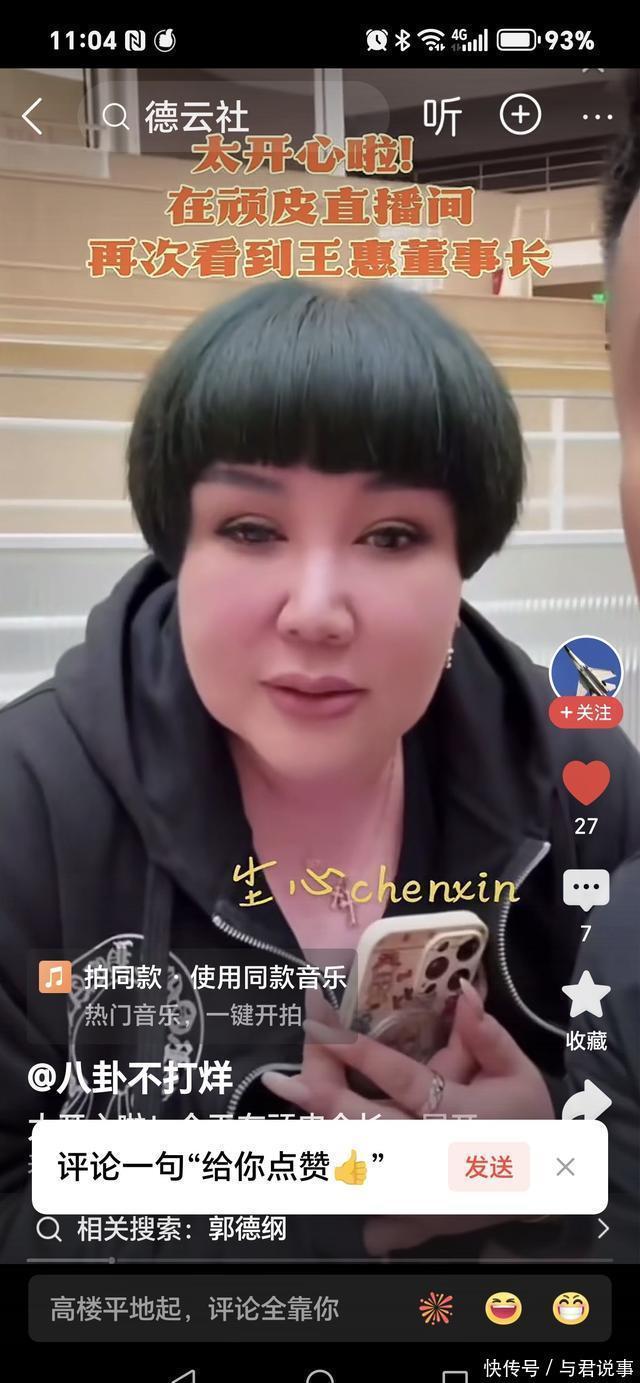Open the comments bubble icon
The image size is (640, 1383).
pos(586,890)
